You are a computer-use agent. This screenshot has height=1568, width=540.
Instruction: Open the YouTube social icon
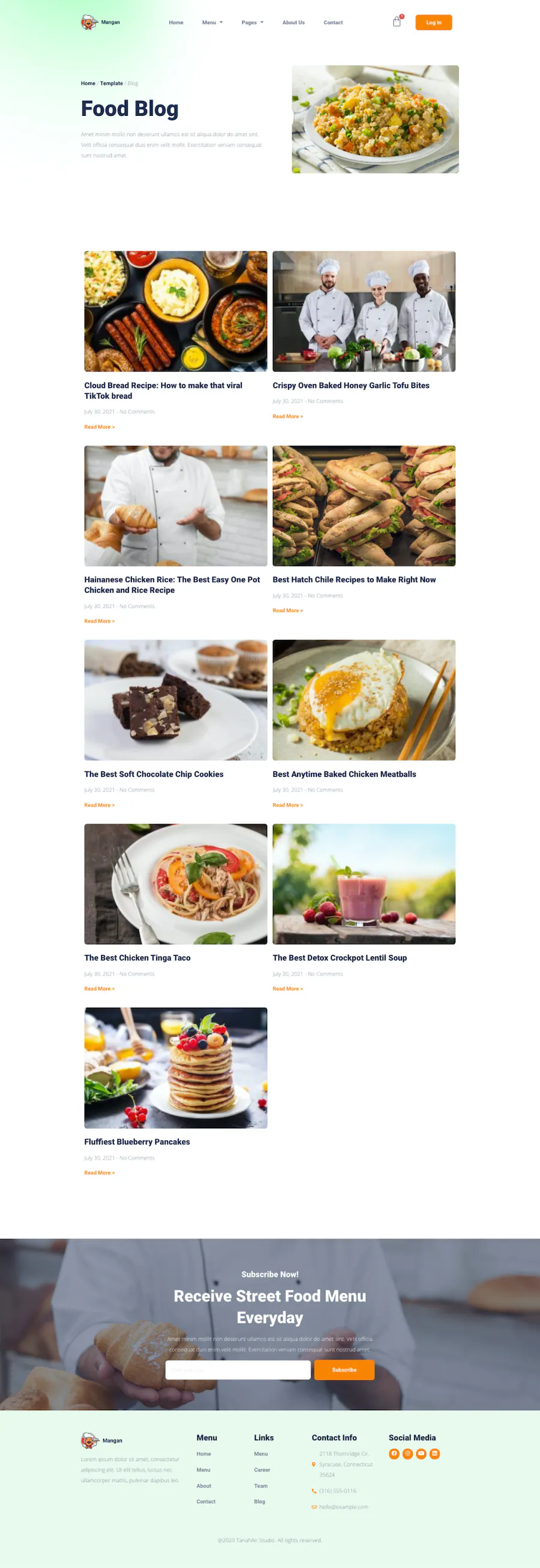[x=421, y=1453]
